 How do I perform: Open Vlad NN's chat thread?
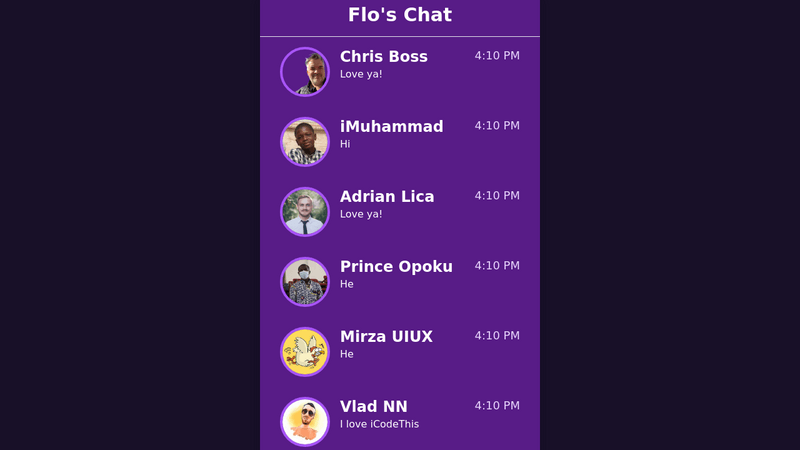pos(400,421)
